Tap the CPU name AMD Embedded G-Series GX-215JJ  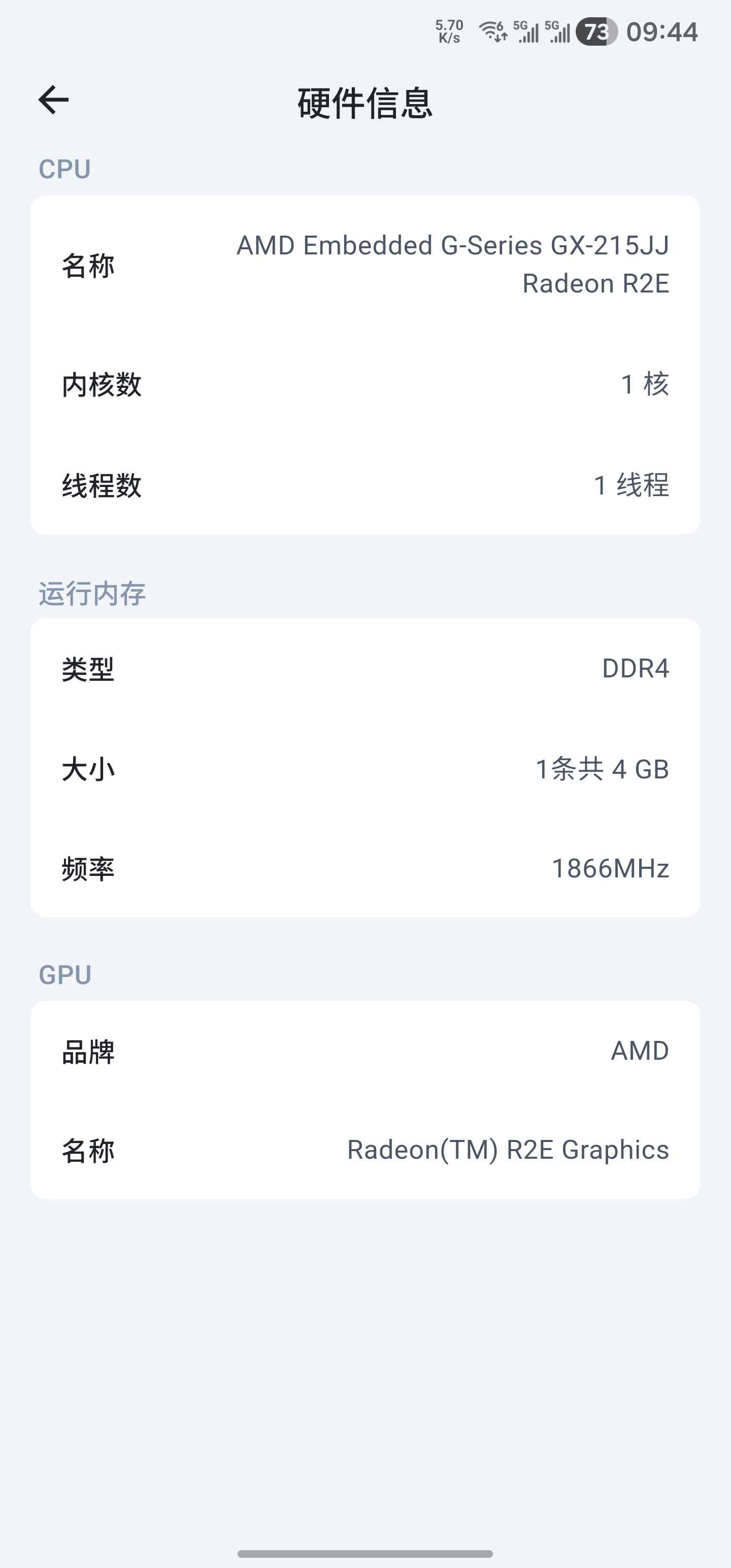point(452,245)
